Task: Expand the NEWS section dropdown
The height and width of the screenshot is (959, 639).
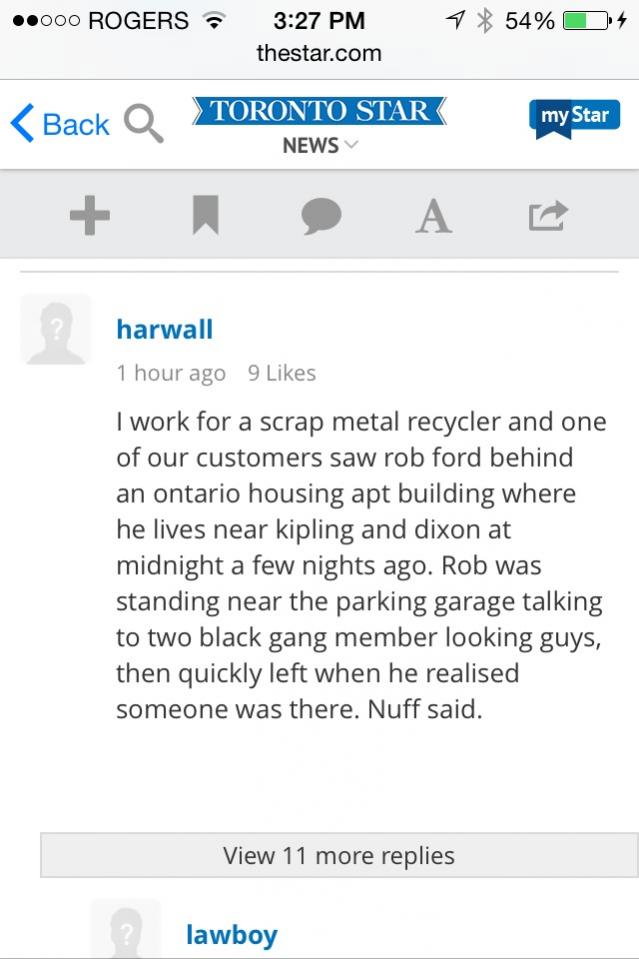Action: (319, 146)
